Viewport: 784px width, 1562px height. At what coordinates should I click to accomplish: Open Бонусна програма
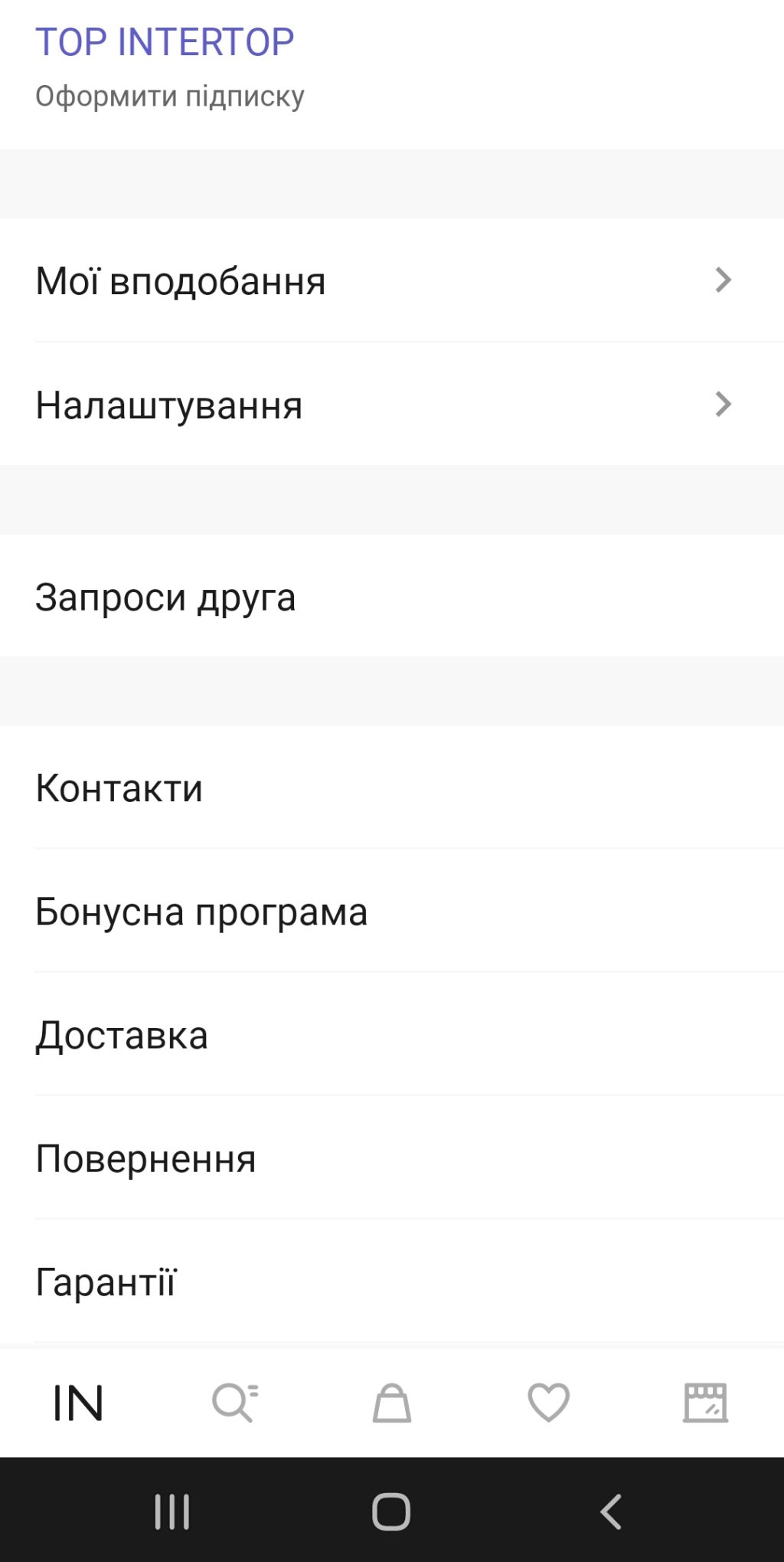[383, 912]
